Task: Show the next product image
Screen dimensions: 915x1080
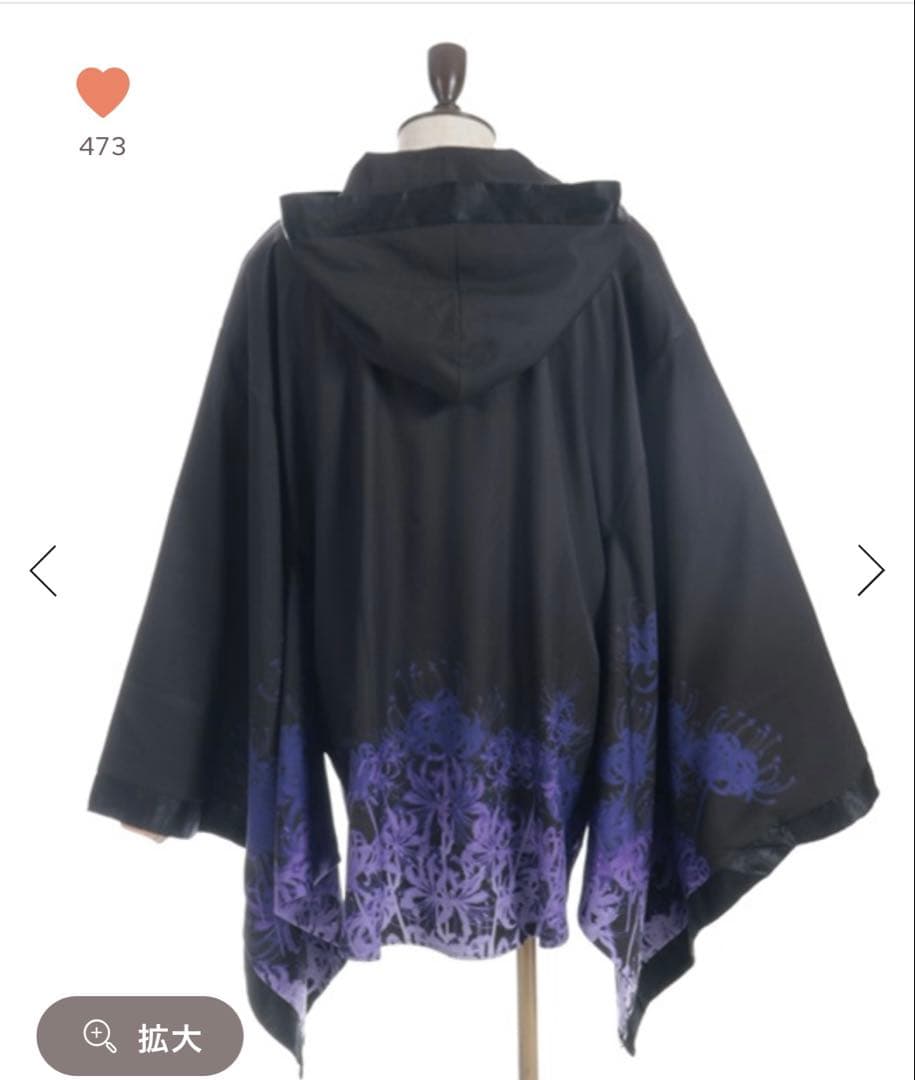Action: click(871, 571)
